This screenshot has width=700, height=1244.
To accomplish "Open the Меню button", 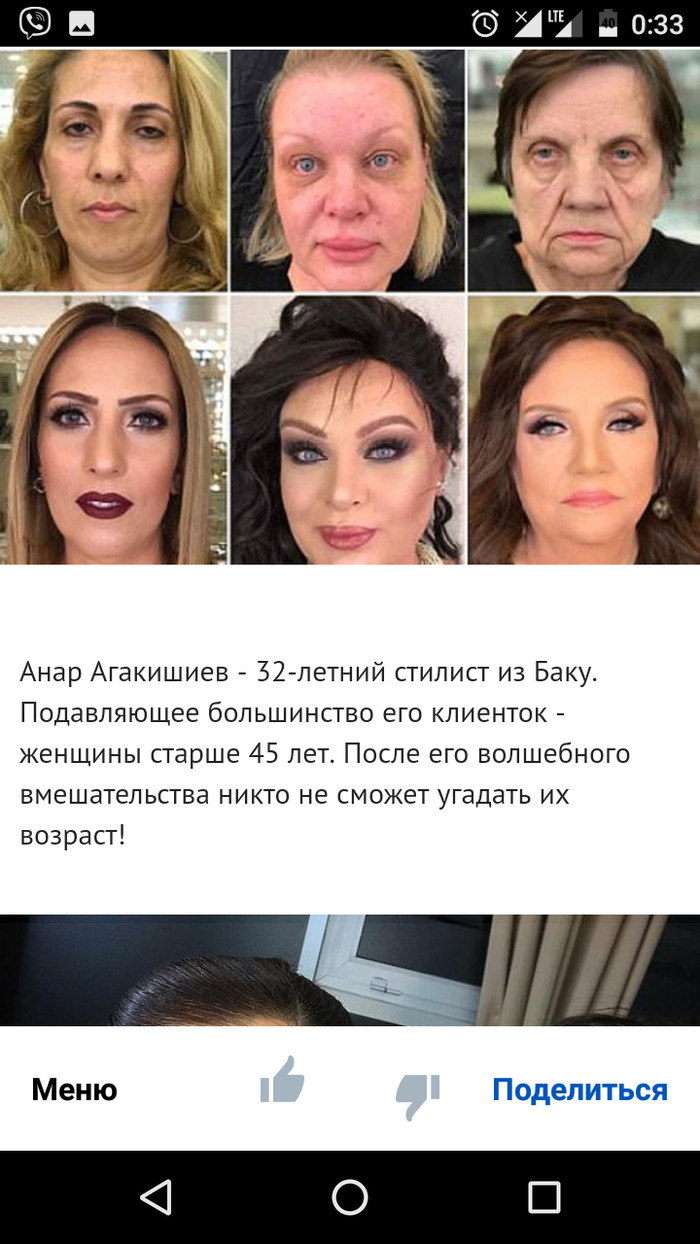I will 74,1089.
